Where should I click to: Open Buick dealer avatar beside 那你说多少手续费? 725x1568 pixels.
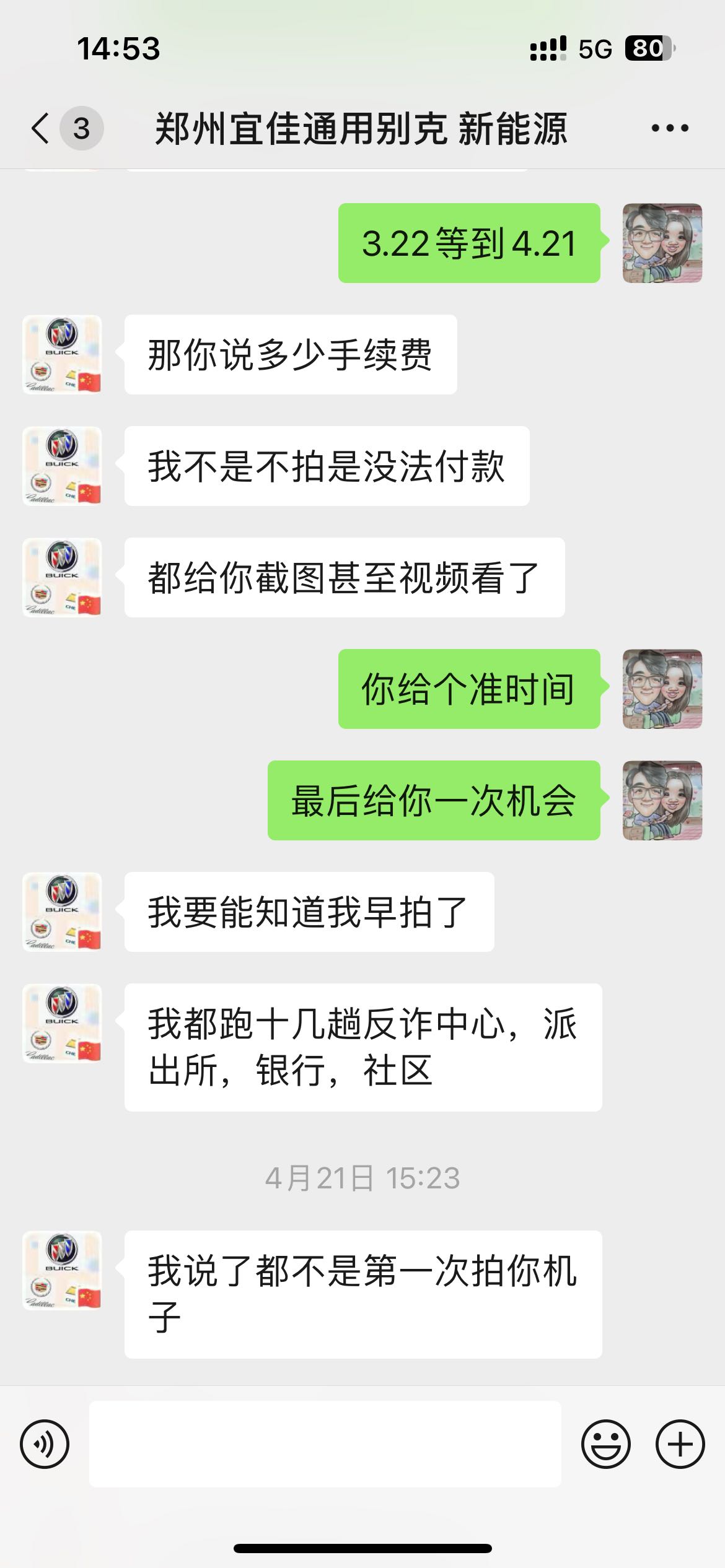click(62, 354)
